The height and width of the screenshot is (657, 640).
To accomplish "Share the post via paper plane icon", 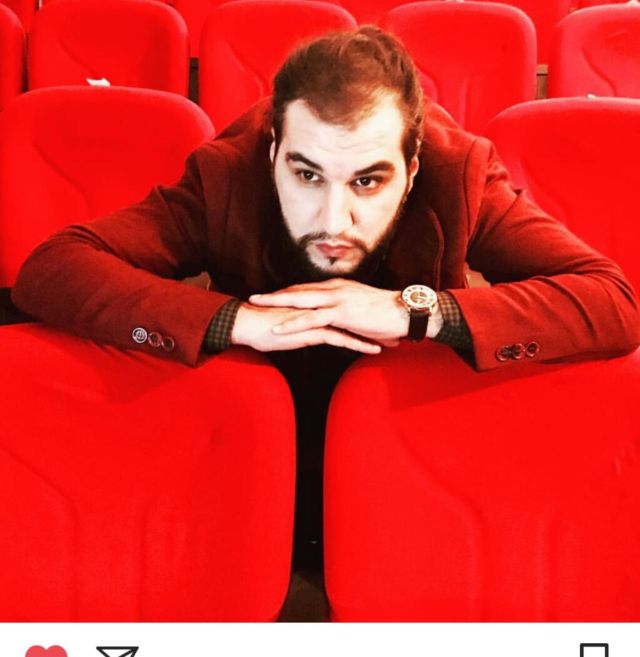I will (x=117, y=651).
